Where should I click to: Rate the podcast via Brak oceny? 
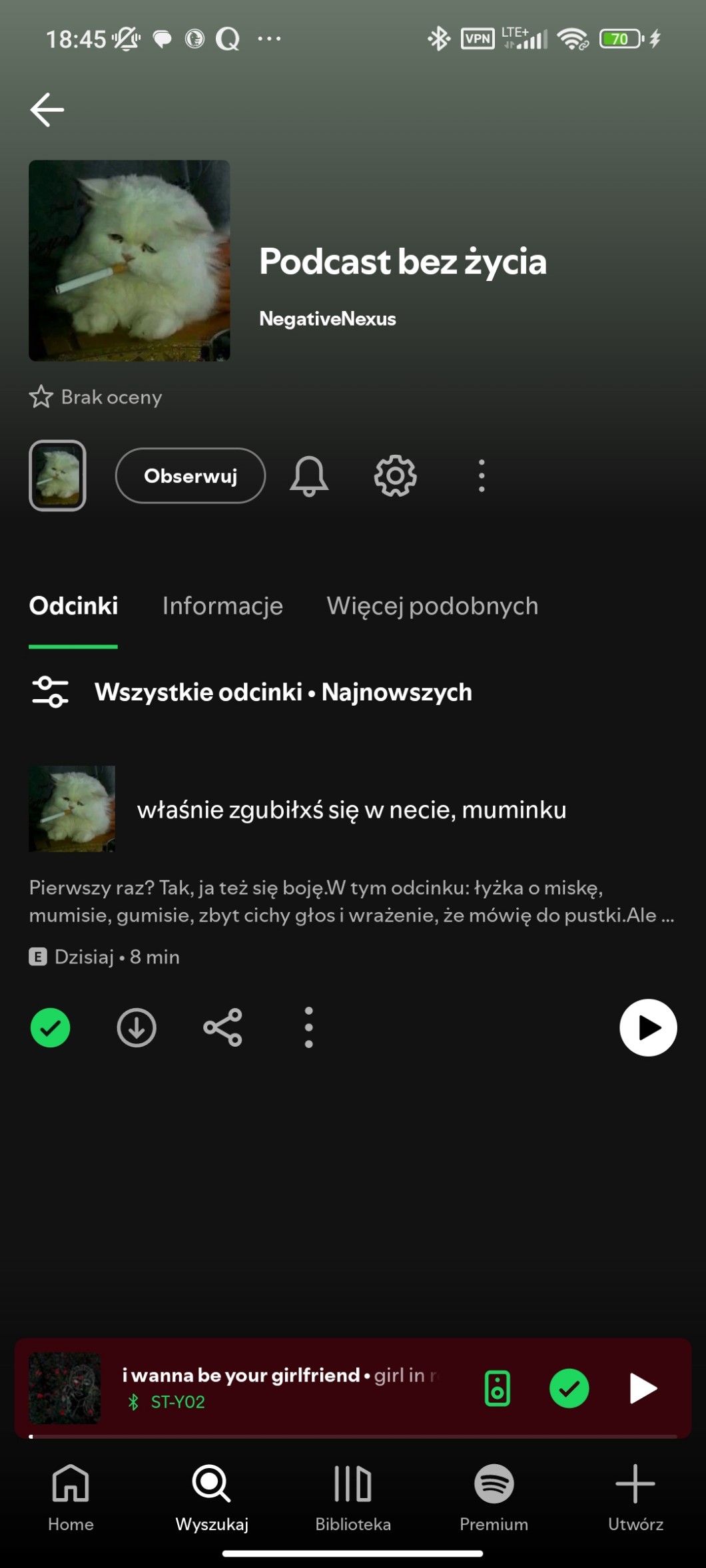point(96,397)
